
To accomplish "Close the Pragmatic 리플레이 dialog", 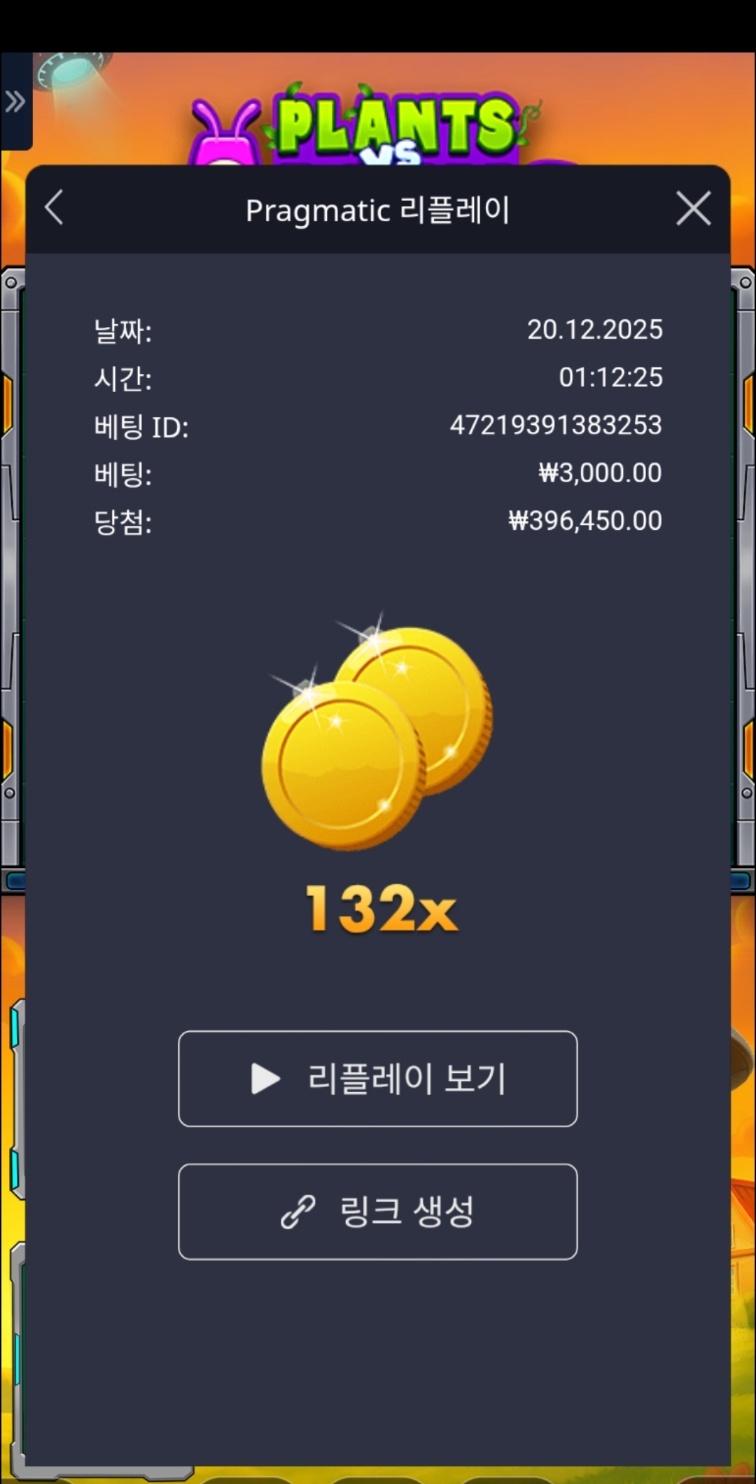I will (x=693, y=209).
